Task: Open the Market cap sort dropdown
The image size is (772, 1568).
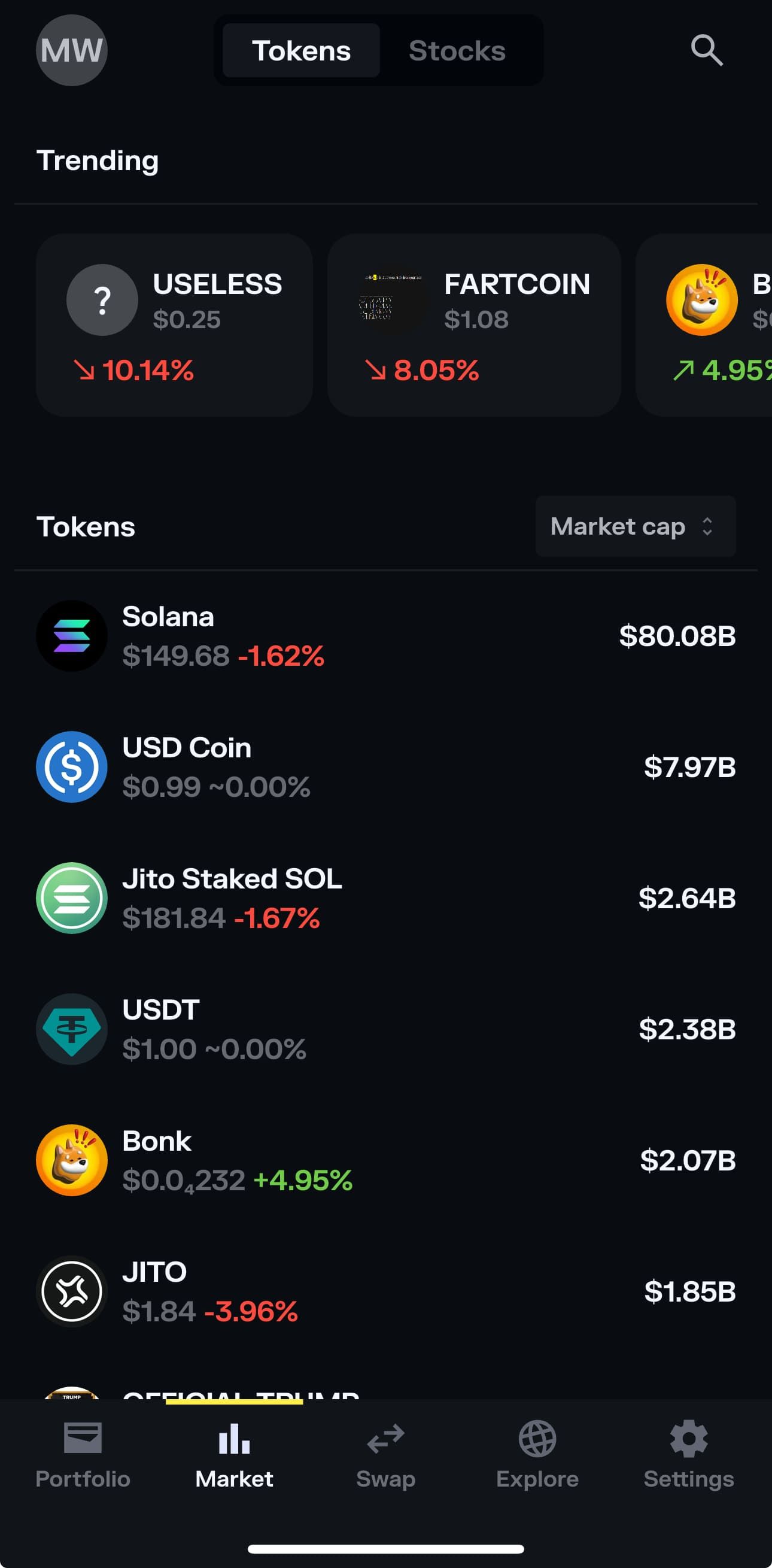Action: 634,526
